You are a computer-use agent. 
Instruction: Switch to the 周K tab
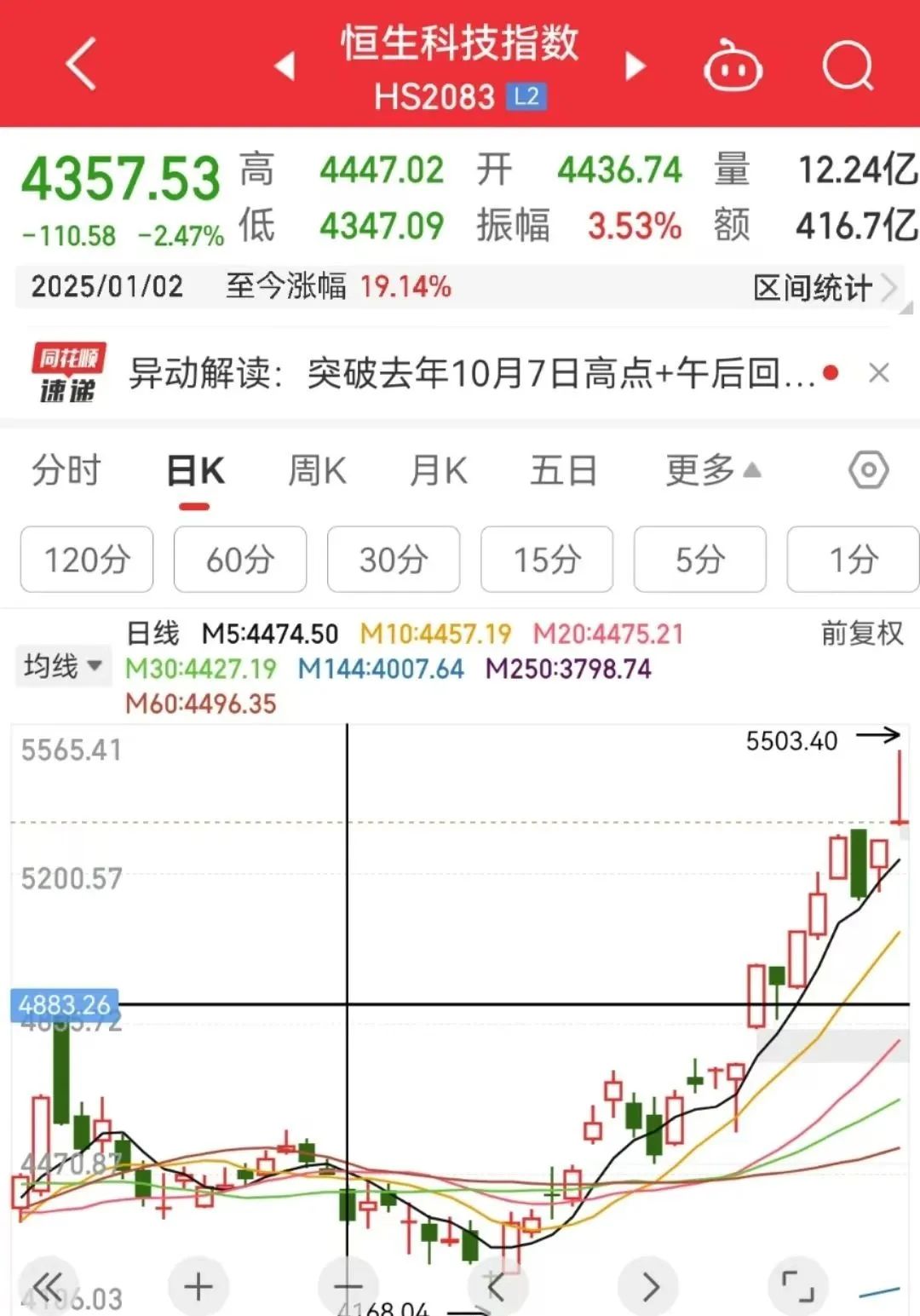pyautogui.click(x=316, y=470)
